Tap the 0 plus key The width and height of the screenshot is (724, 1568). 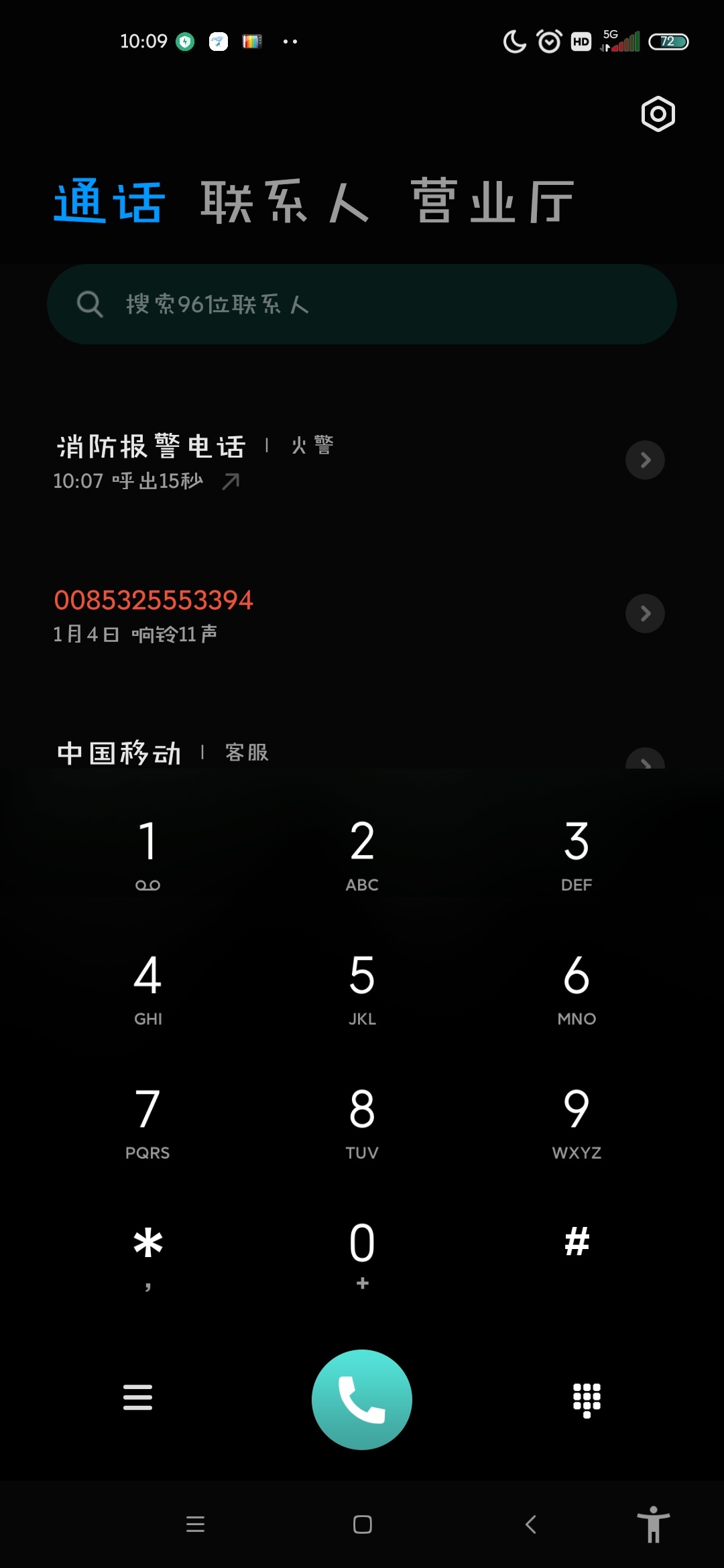click(x=362, y=1254)
